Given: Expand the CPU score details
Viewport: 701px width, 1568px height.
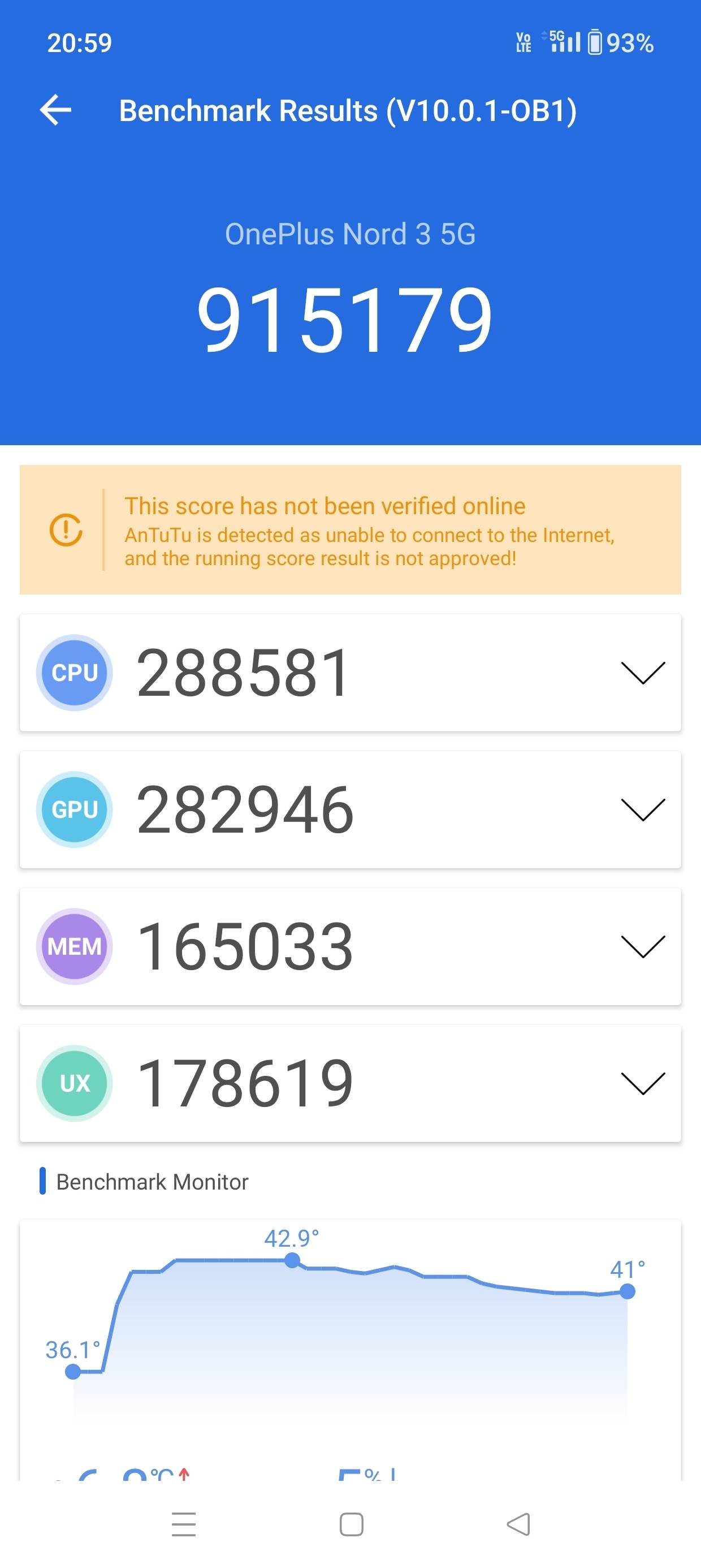Looking at the screenshot, I should click(x=643, y=673).
